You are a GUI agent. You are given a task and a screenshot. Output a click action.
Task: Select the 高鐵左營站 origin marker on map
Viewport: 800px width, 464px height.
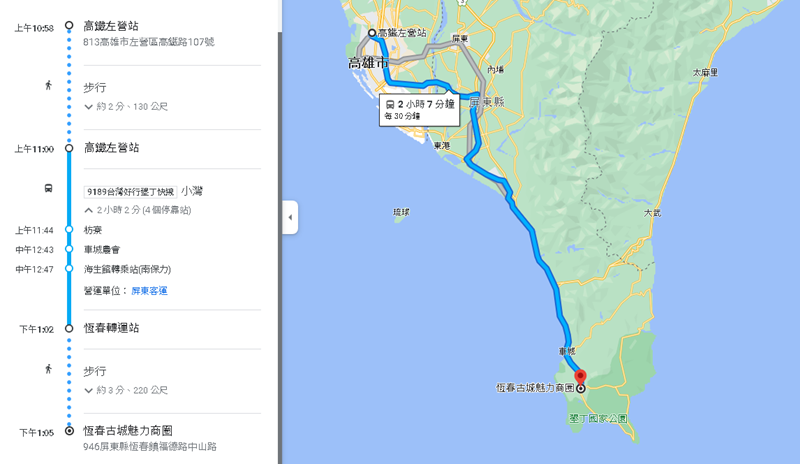click(x=372, y=33)
